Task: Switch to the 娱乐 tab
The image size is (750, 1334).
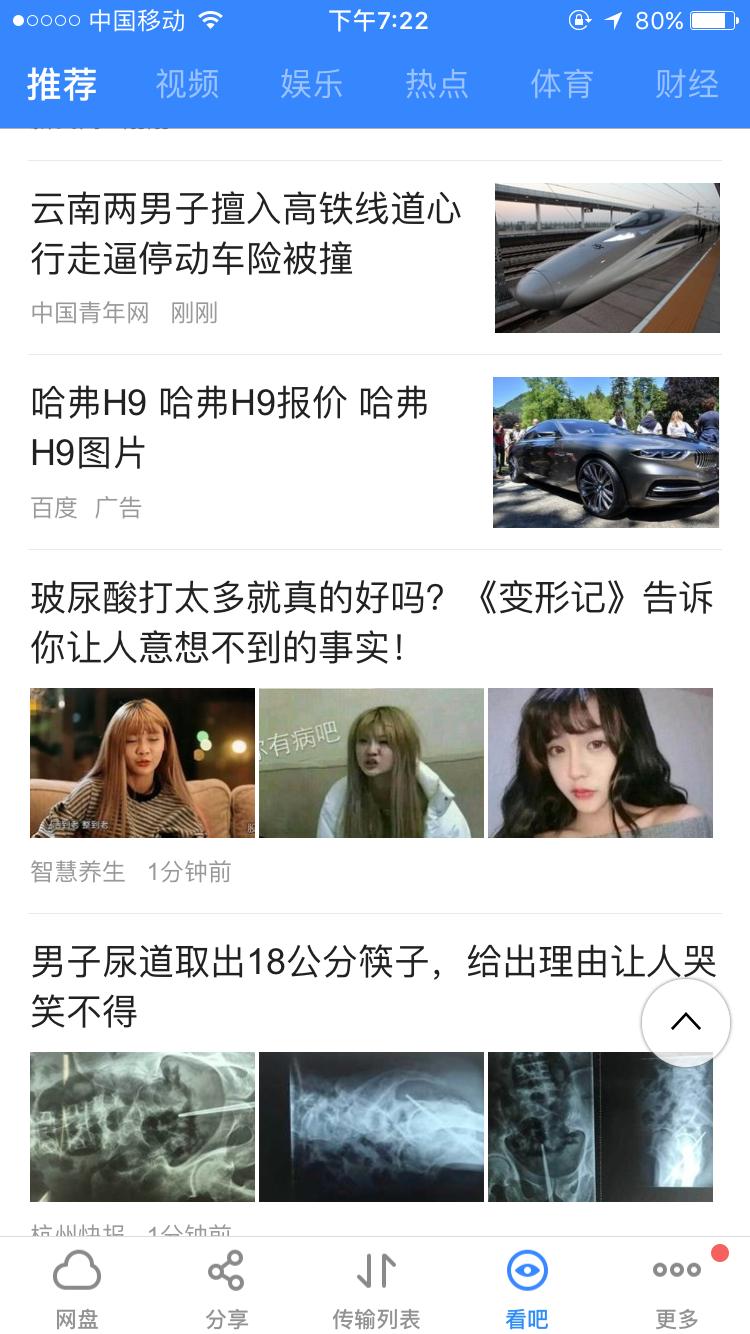Action: click(310, 85)
